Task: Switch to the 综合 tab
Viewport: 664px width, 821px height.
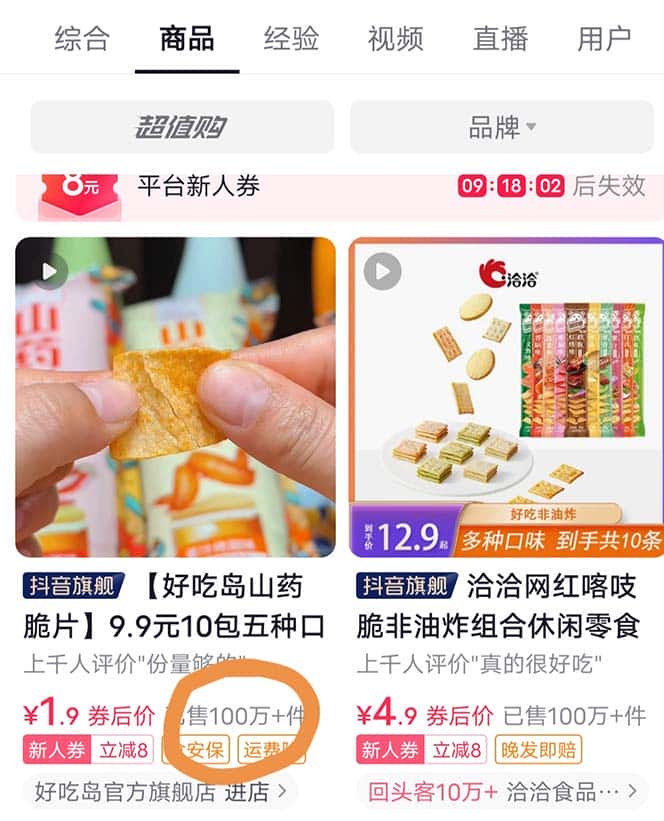Action: (82, 39)
